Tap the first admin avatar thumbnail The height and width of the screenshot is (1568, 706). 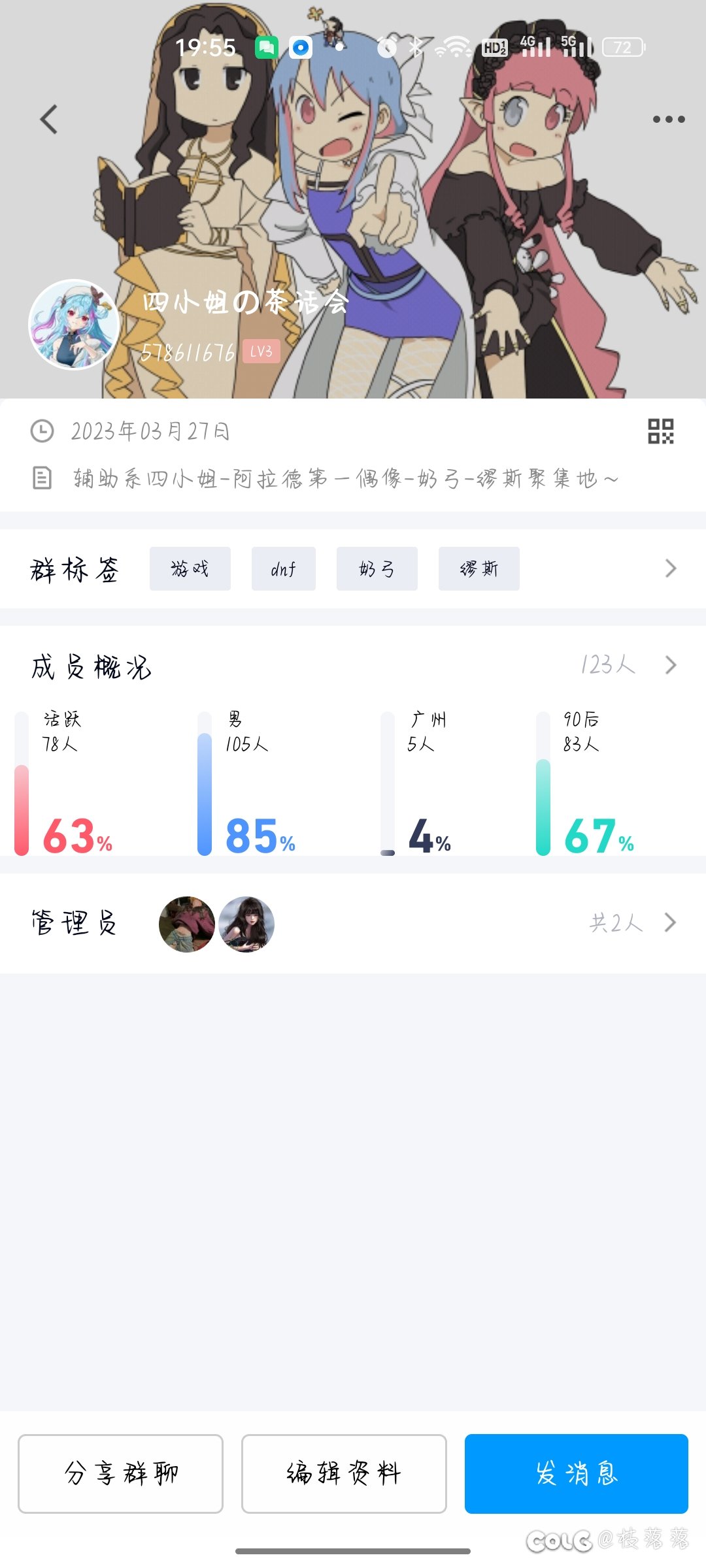click(x=186, y=923)
